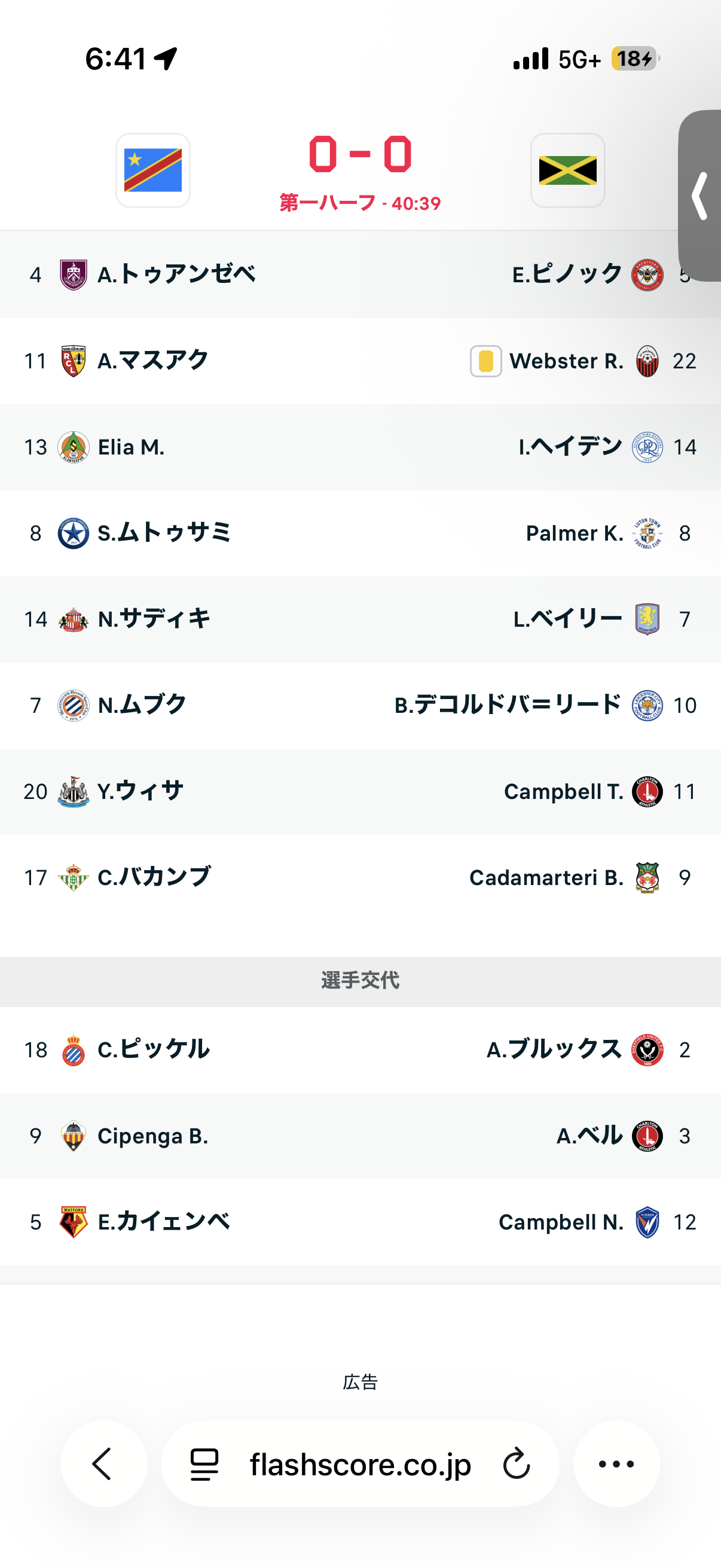Open the DR Congo team flag
This screenshot has height=1568, width=721.
153,170
